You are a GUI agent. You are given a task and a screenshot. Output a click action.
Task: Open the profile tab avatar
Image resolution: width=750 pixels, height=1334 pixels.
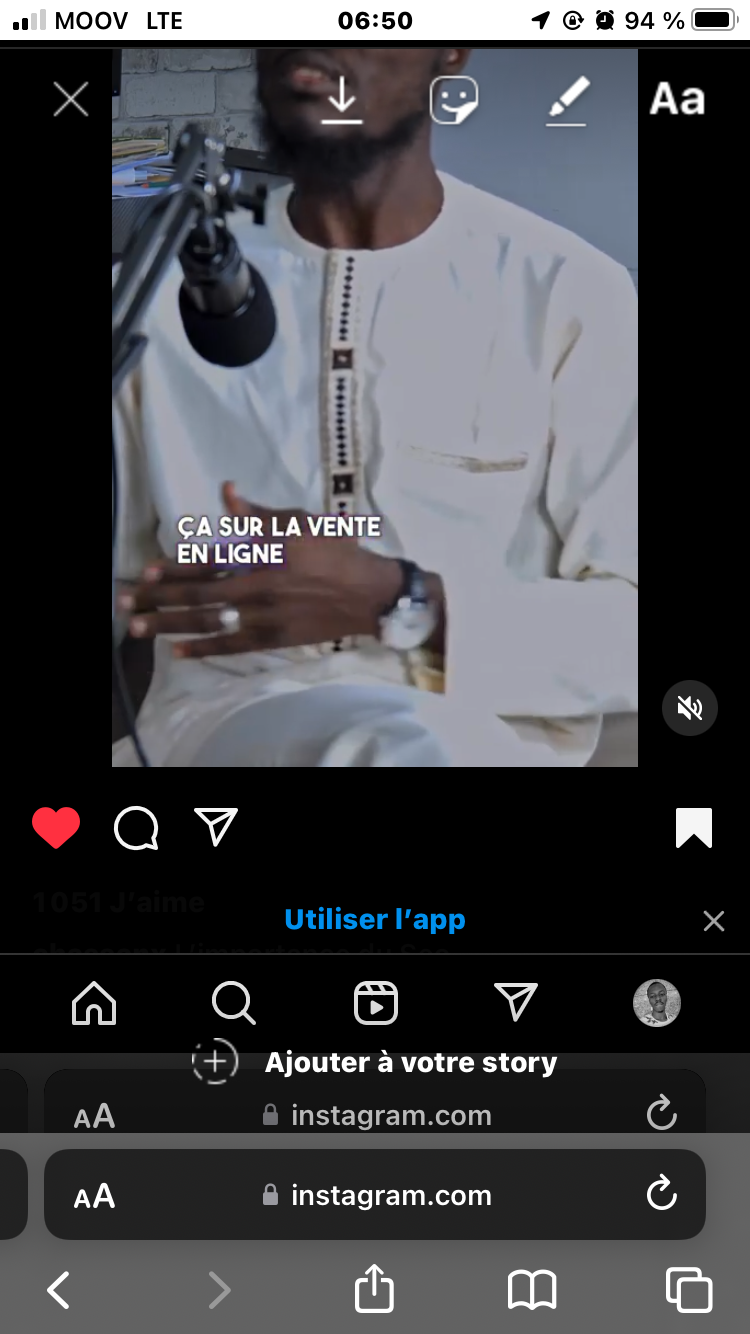pyautogui.click(x=657, y=1003)
